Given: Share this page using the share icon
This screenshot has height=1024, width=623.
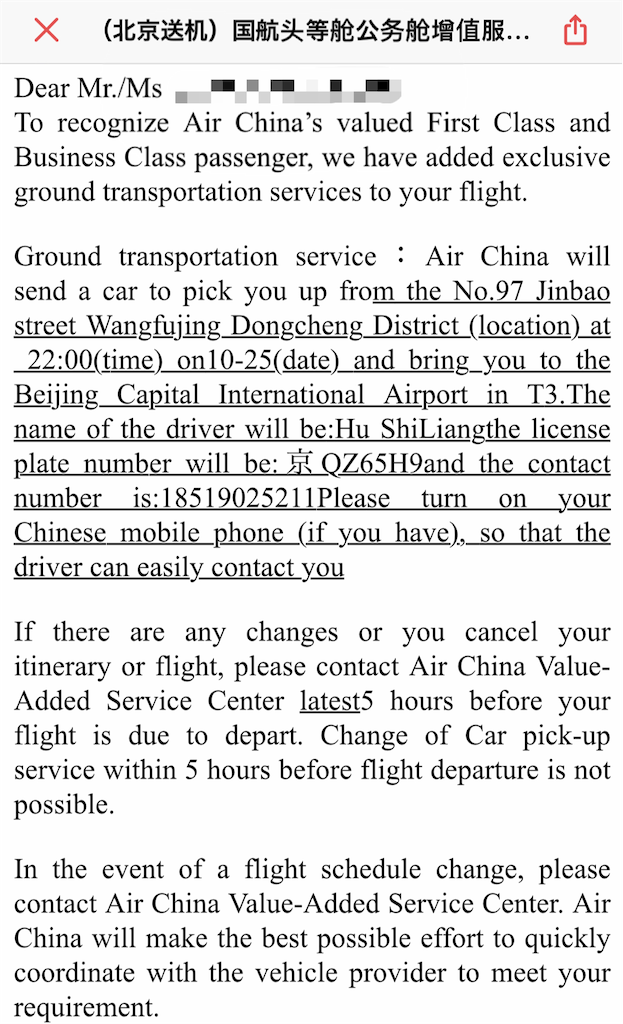Looking at the screenshot, I should click(x=575, y=30).
